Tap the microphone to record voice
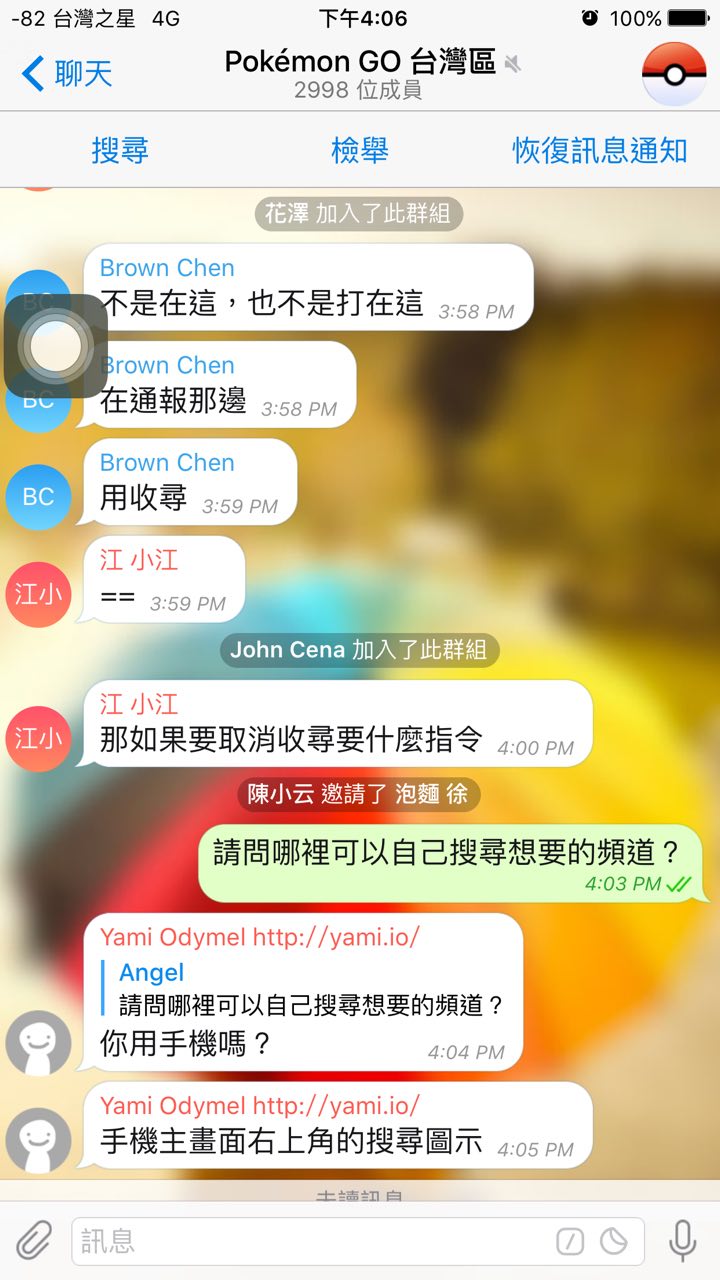This screenshot has height=1280, width=720. coord(683,1241)
